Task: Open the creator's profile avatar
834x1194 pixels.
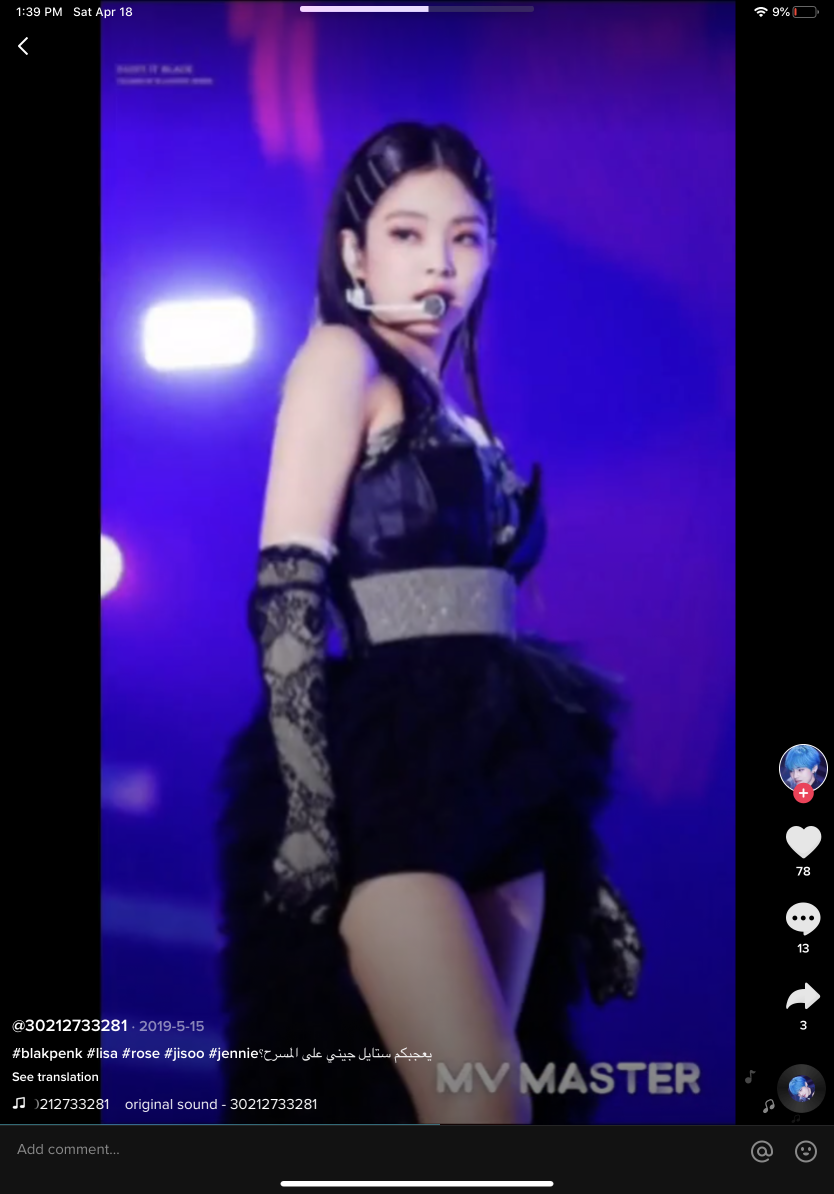Action: coord(803,767)
